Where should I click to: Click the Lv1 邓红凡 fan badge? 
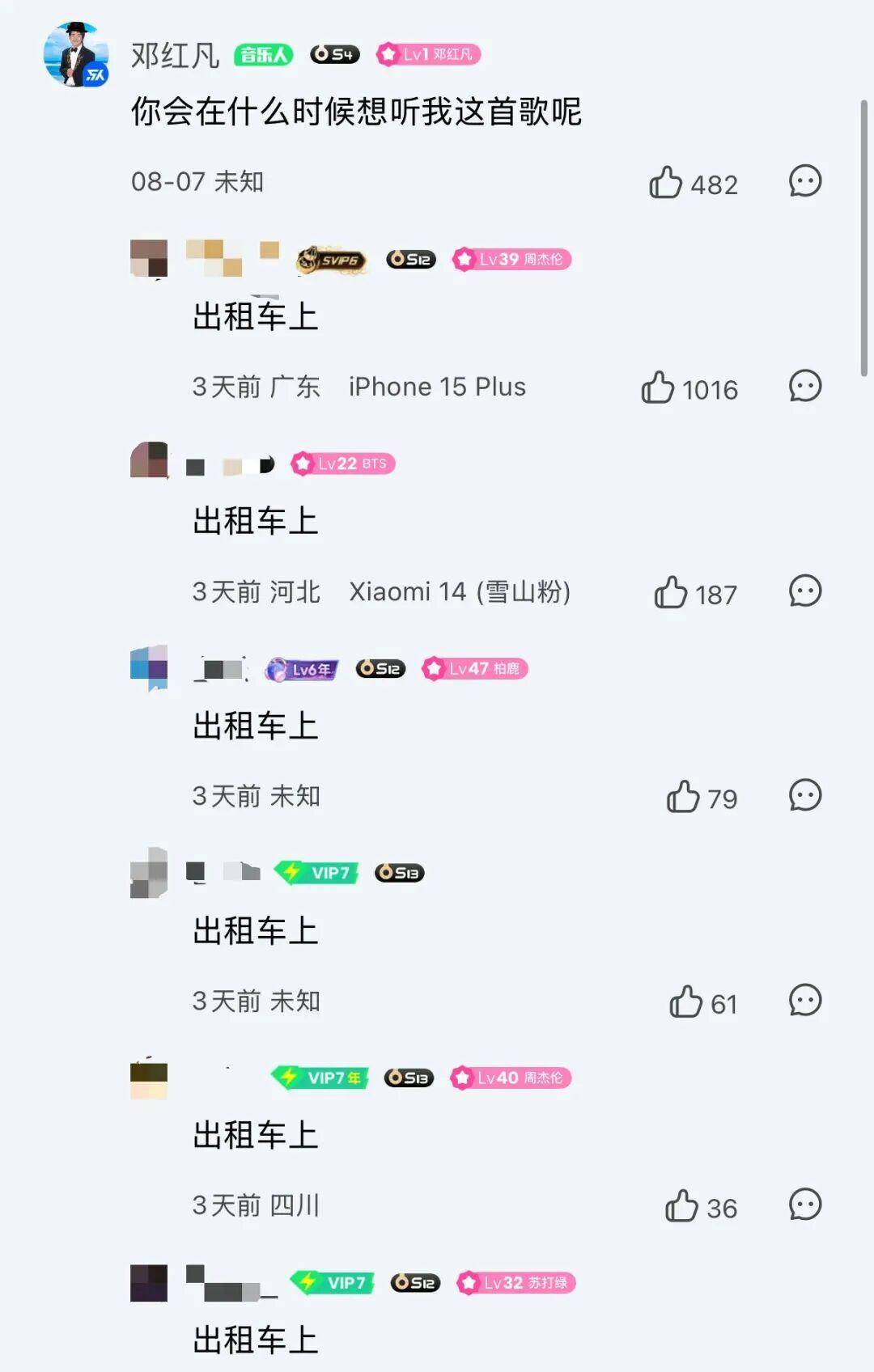(x=429, y=55)
